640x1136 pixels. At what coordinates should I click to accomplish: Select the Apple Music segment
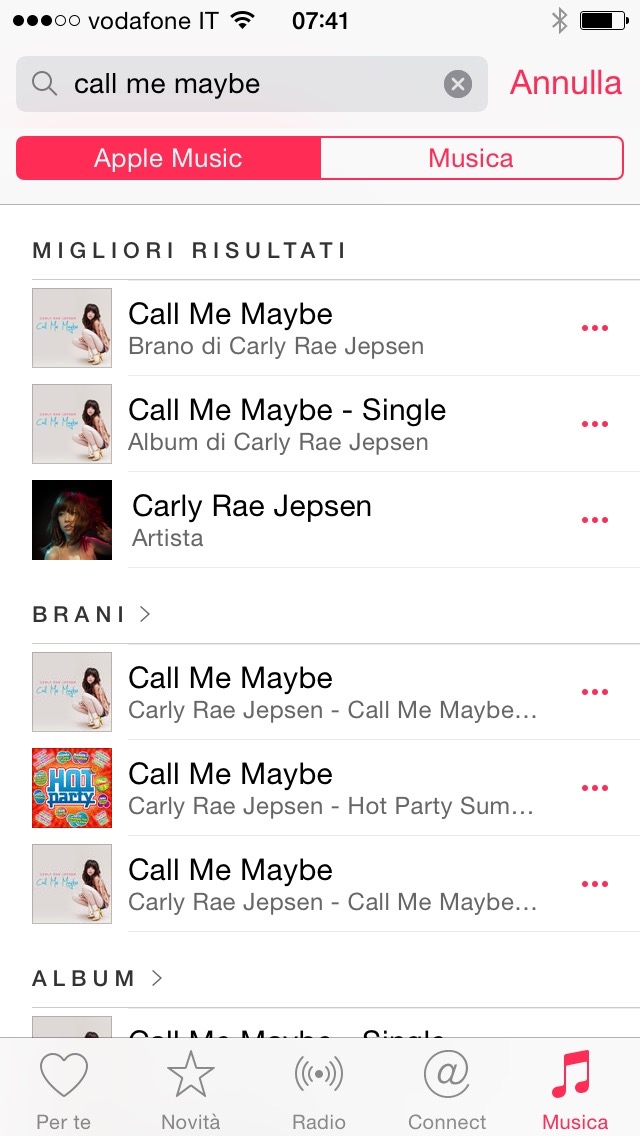[x=168, y=158]
